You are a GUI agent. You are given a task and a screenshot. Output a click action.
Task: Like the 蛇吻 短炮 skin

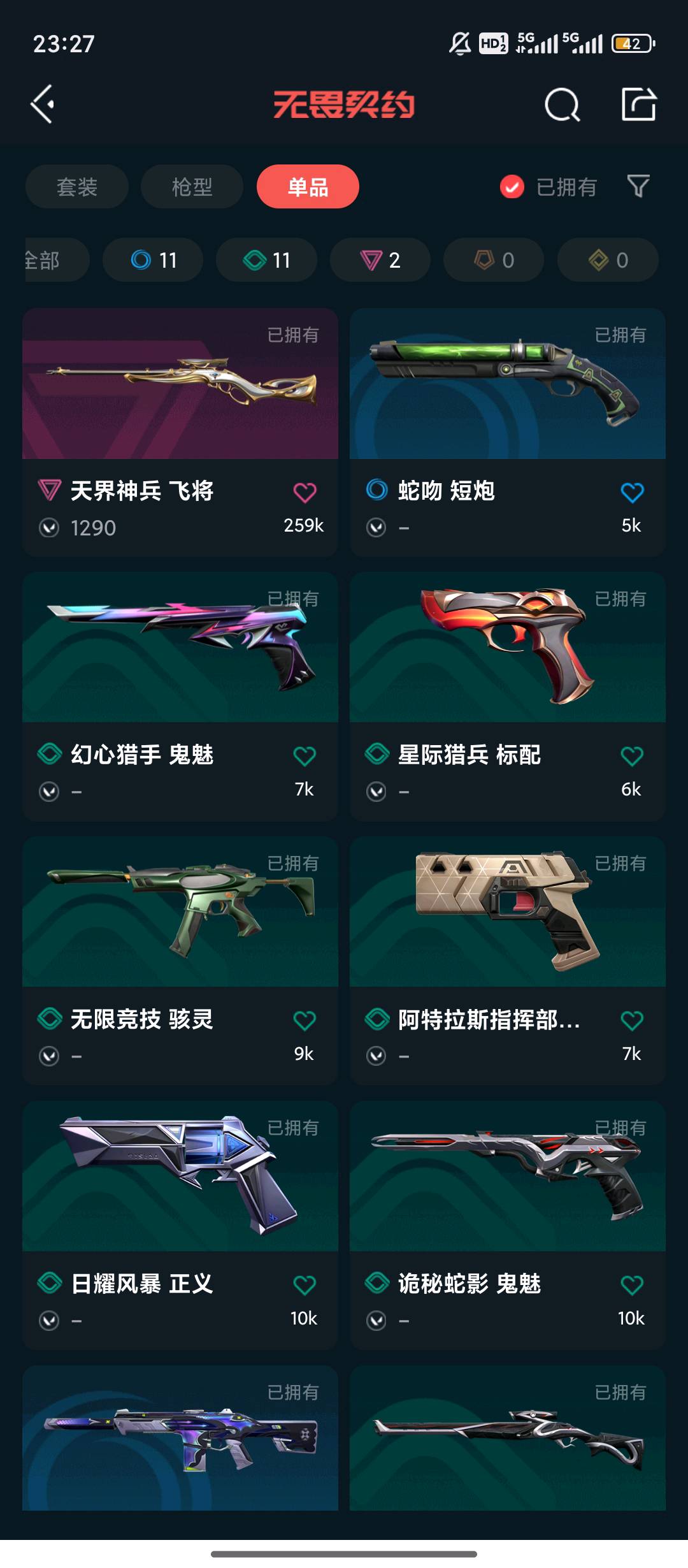[632, 493]
